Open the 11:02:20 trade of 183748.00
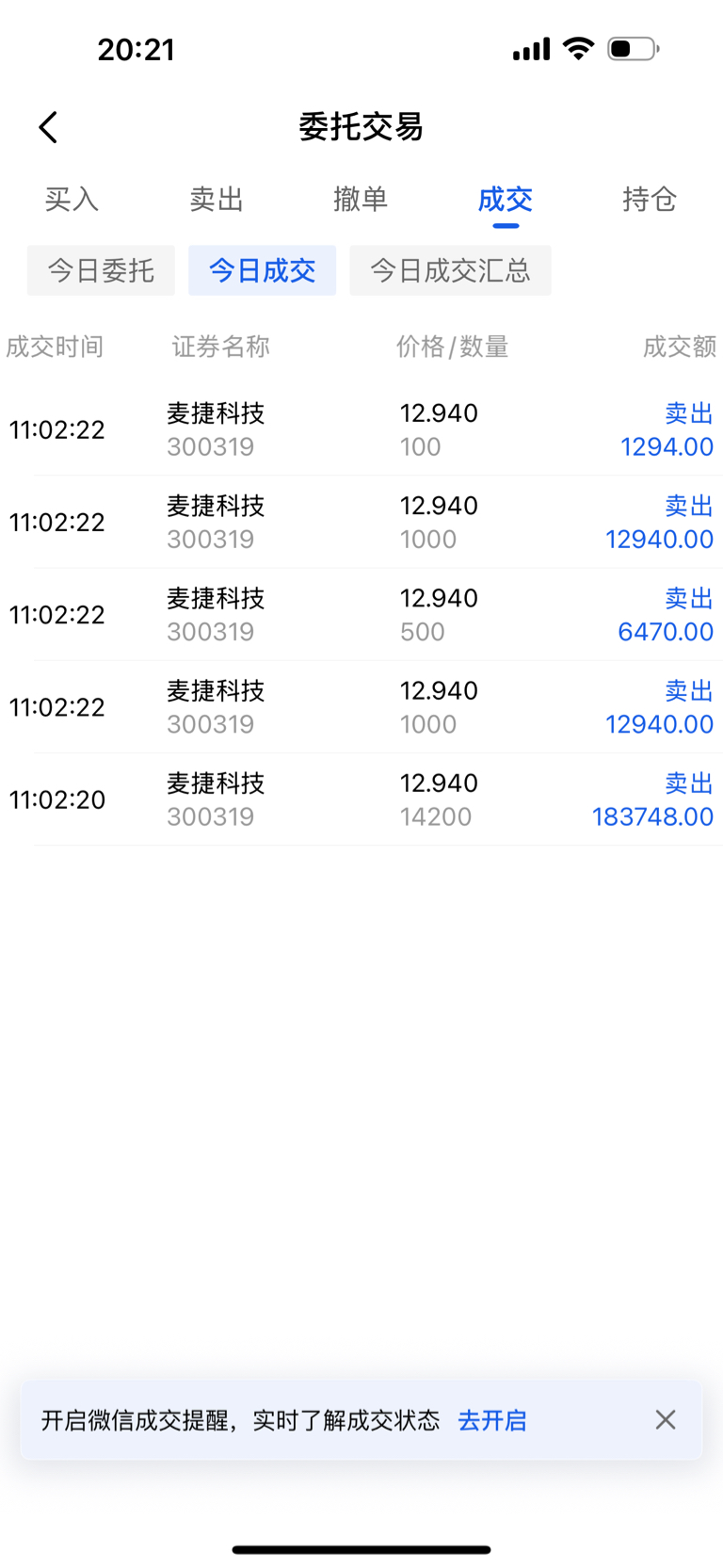The height and width of the screenshot is (1568, 723). [x=361, y=800]
